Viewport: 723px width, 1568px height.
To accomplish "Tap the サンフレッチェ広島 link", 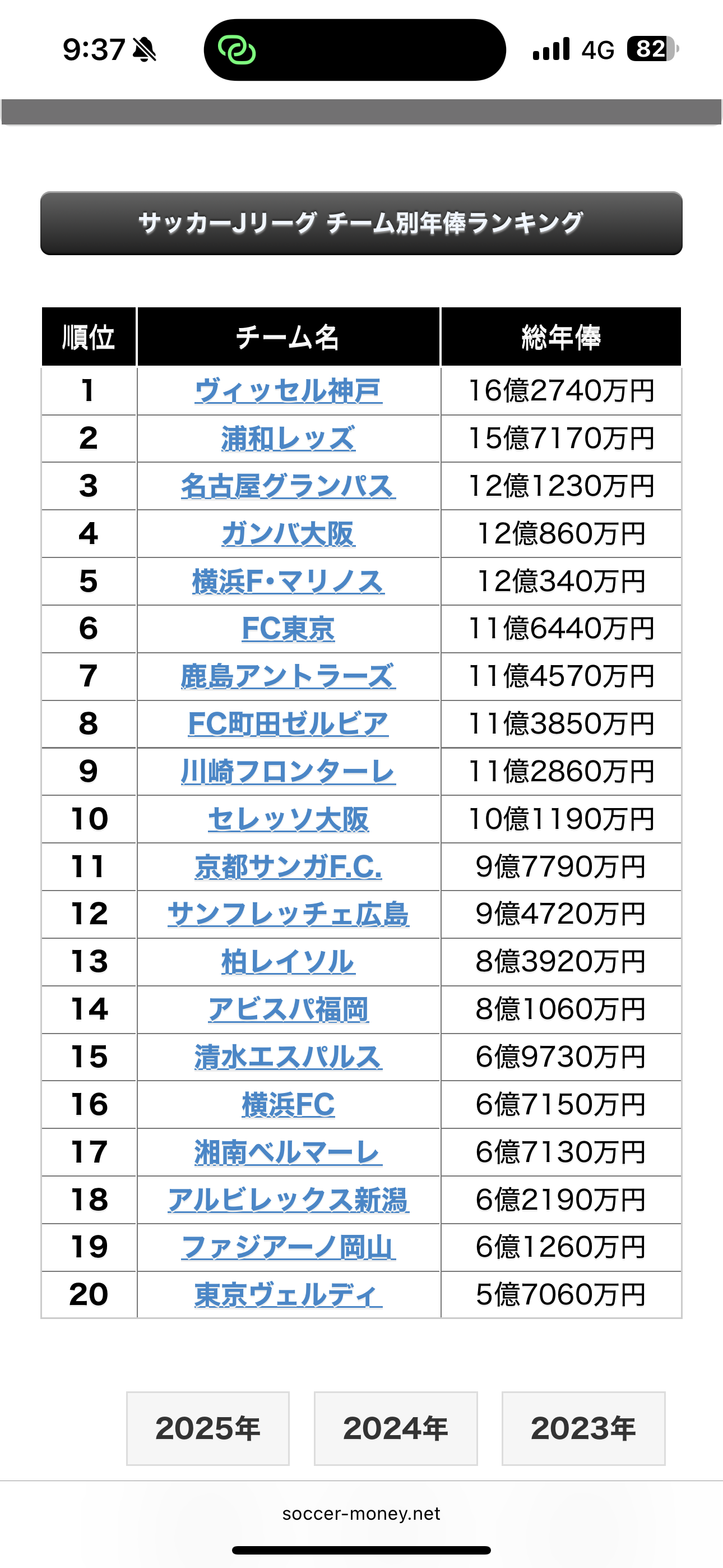I will (x=289, y=914).
